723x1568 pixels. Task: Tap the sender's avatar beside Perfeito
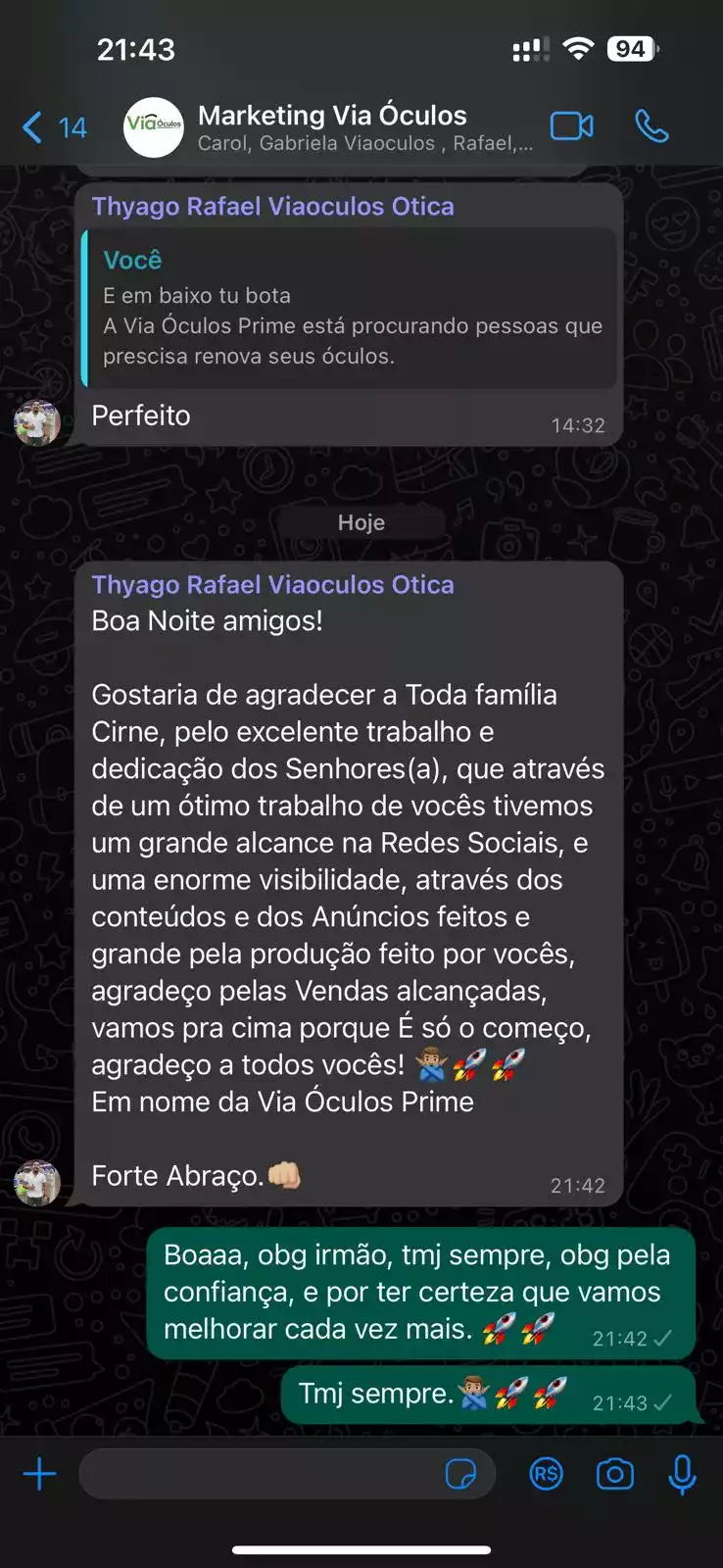[37, 422]
